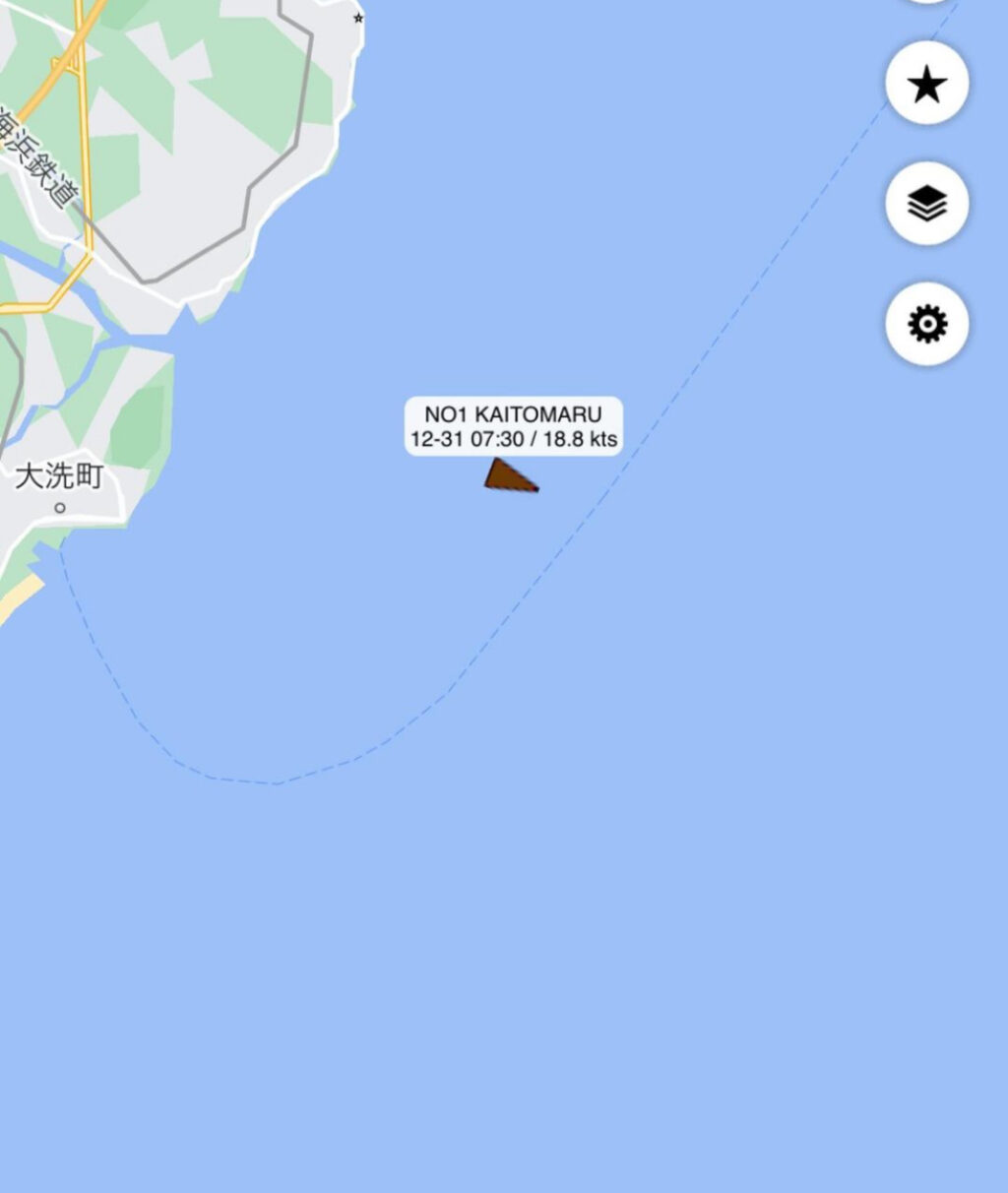
Task: Open favorites with the star button
Action: pyautogui.click(x=926, y=84)
